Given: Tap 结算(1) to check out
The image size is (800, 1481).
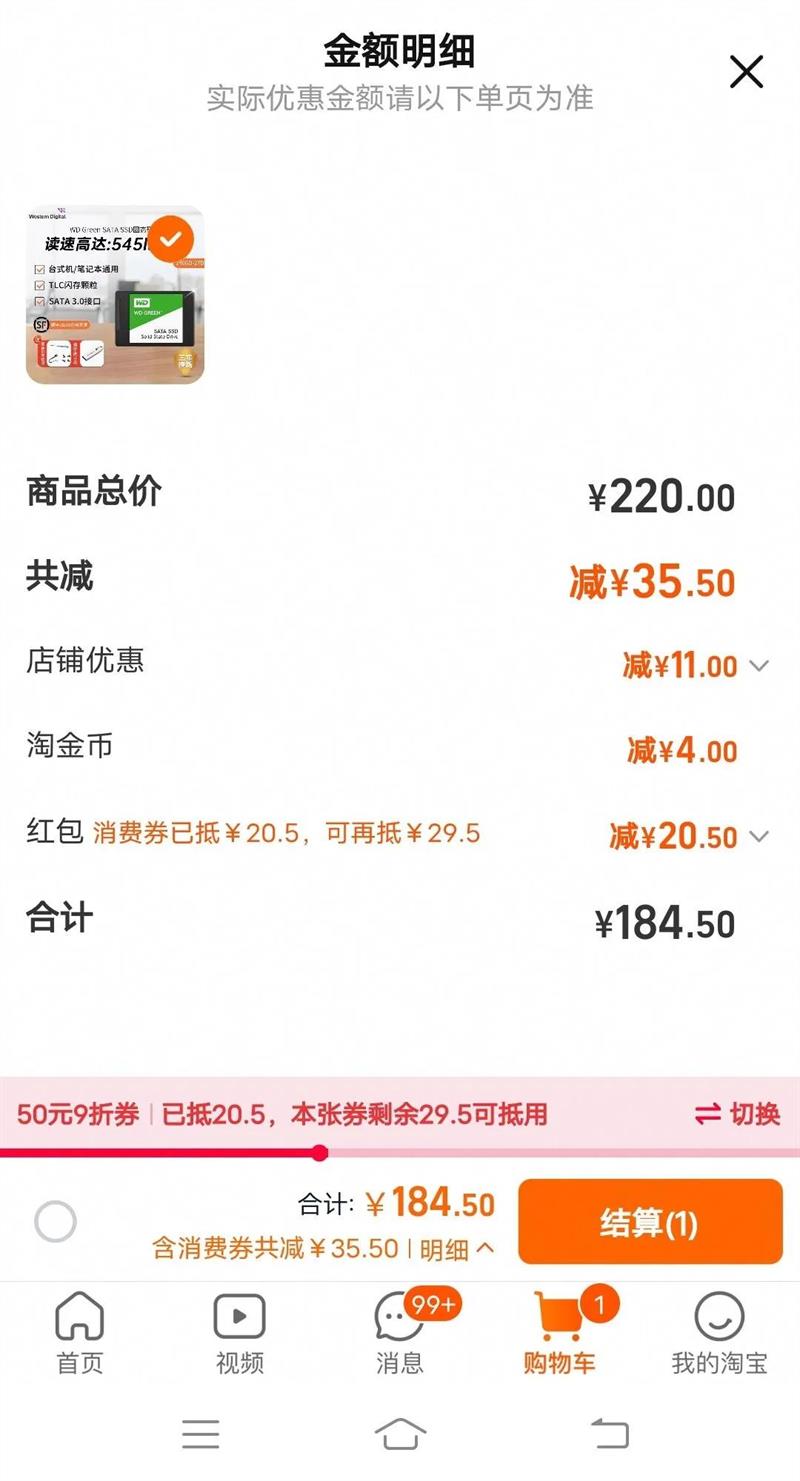Looking at the screenshot, I should pos(650,1222).
